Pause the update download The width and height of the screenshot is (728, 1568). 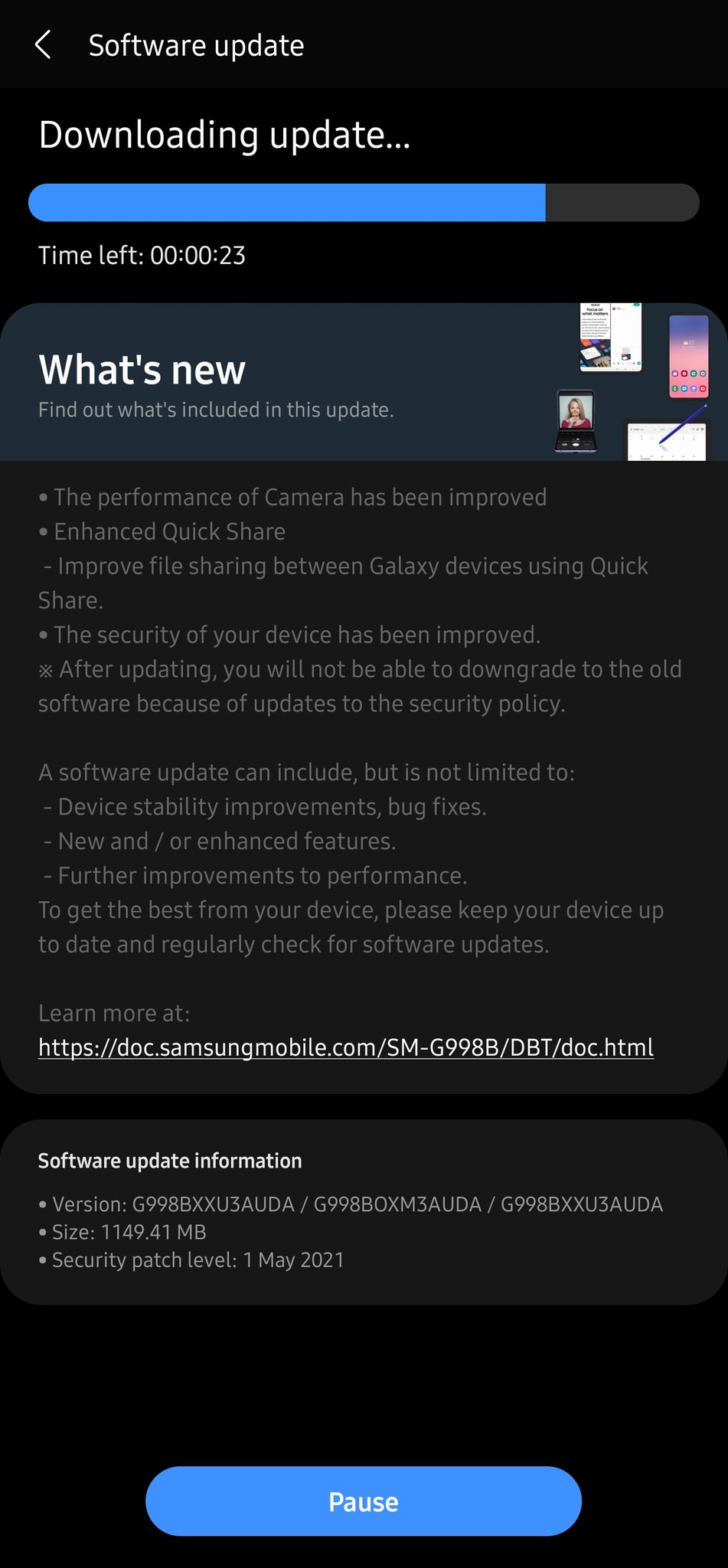pos(363,1501)
